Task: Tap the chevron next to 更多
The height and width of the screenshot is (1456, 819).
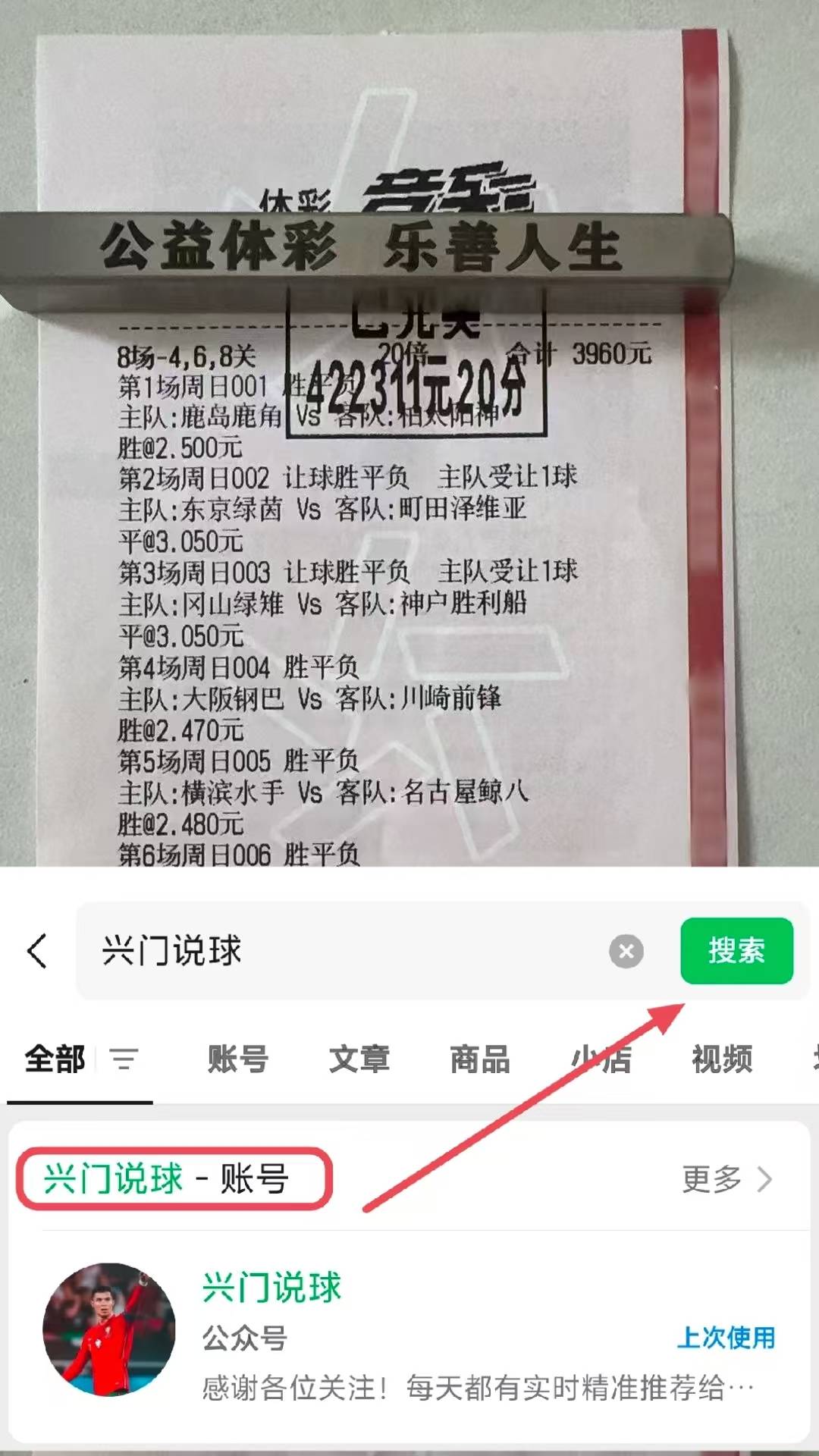Action: (x=767, y=1180)
